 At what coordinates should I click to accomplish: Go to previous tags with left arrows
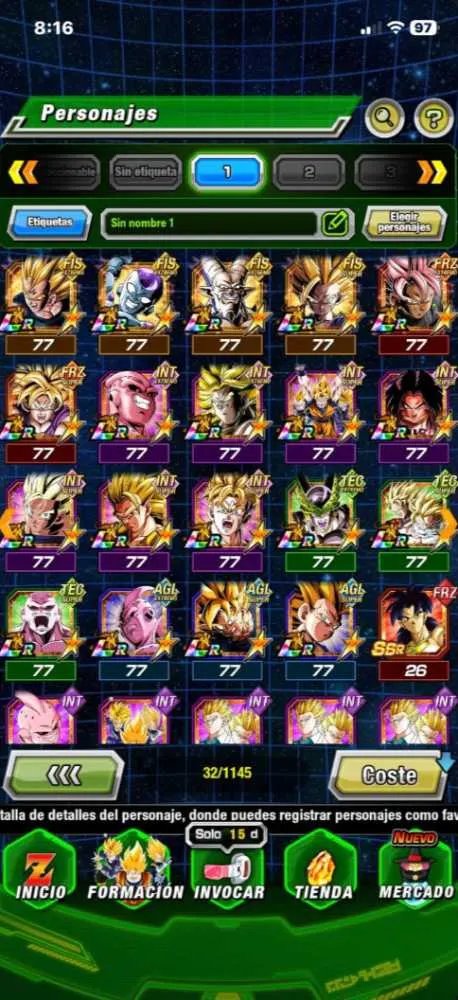(x=23, y=172)
